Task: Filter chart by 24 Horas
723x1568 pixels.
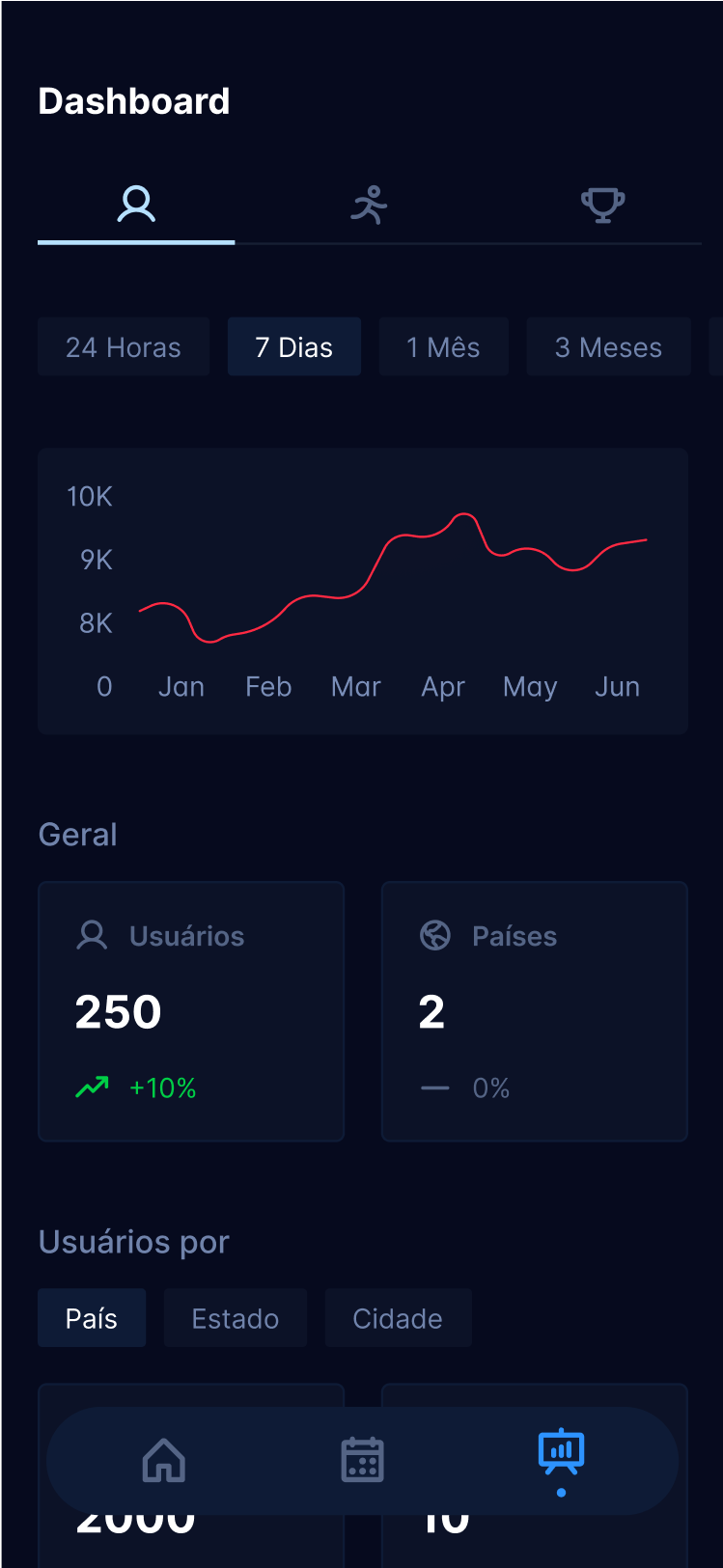Action: pyautogui.click(x=124, y=346)
